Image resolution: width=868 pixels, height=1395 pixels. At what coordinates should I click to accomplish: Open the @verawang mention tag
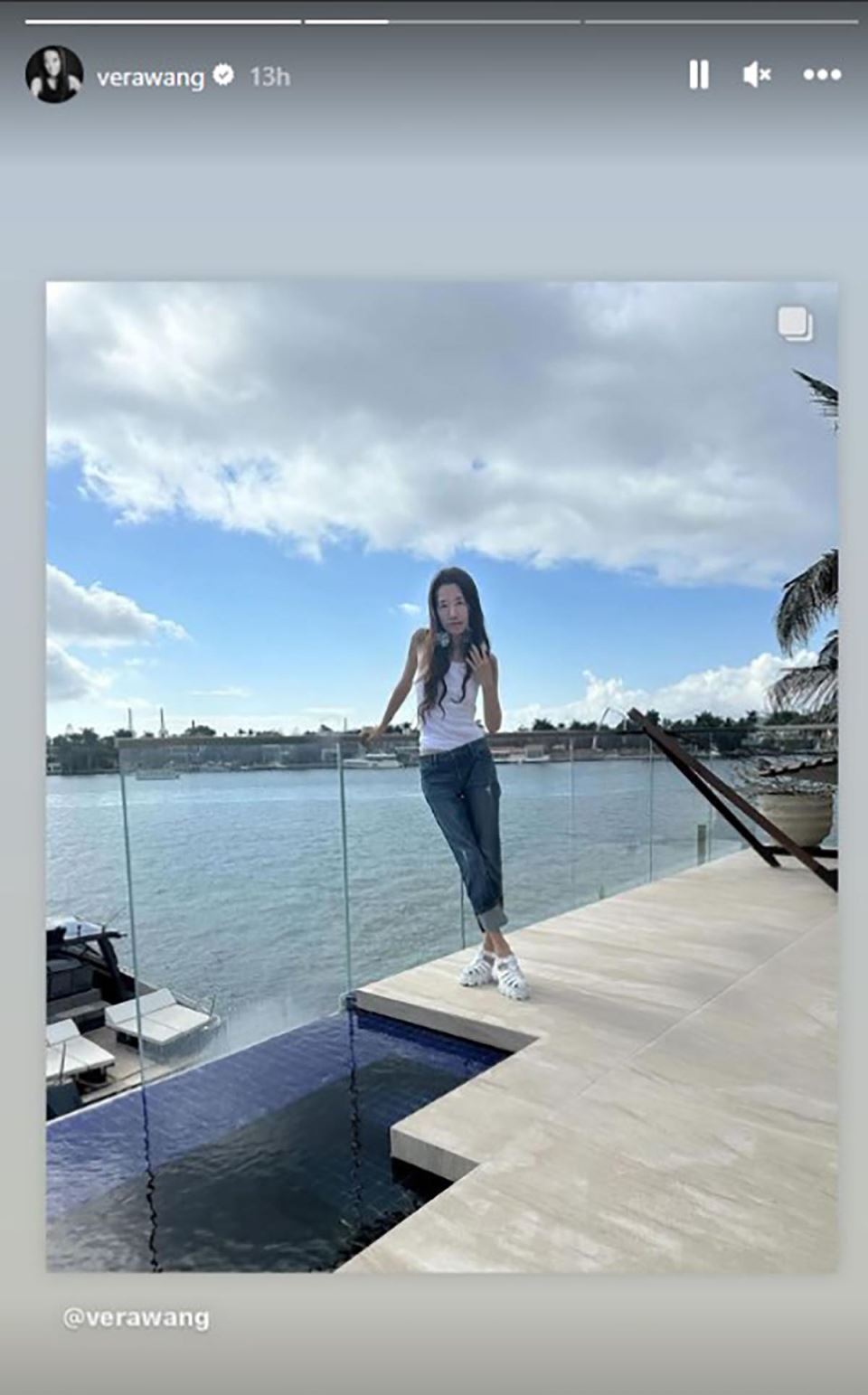137,1318
